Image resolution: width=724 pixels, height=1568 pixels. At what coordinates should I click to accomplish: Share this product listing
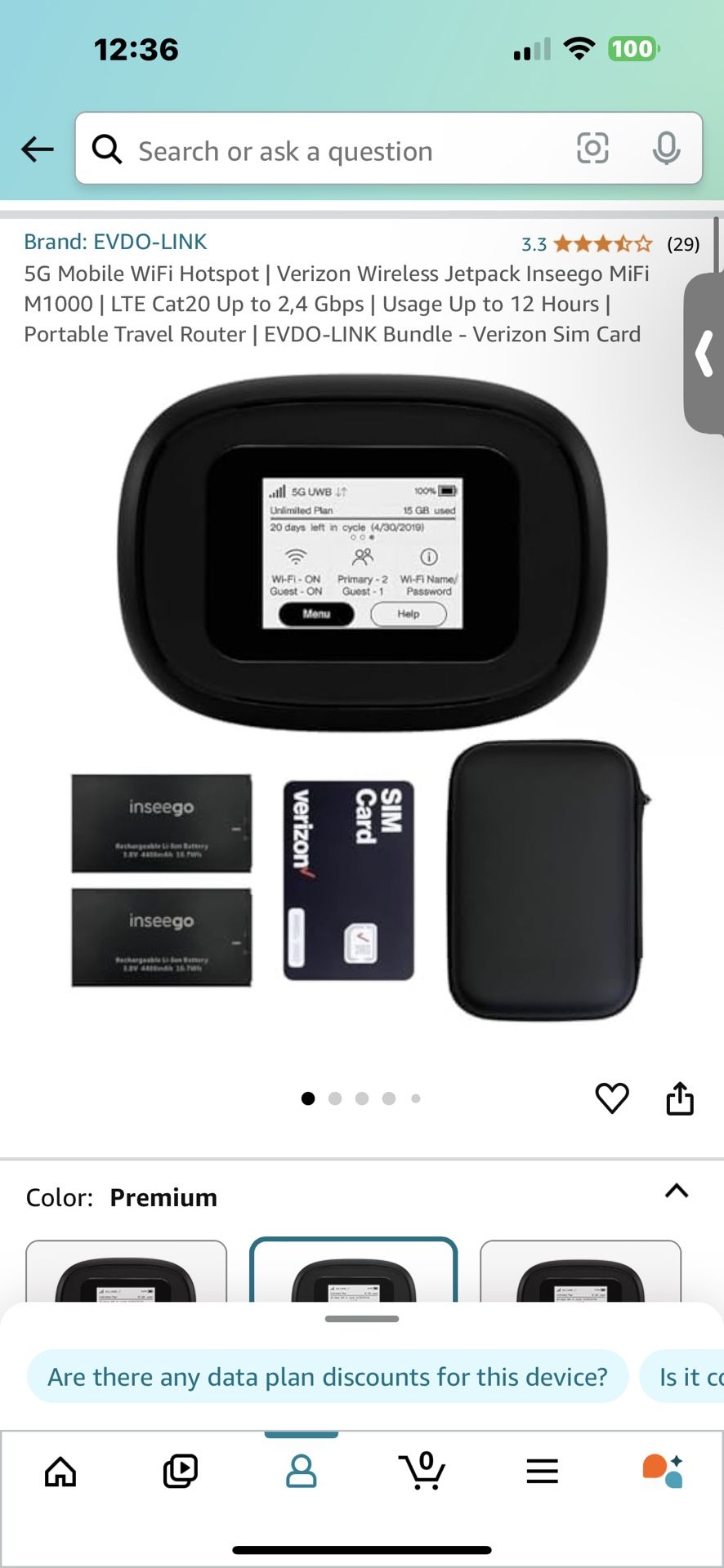click(x=680, y=1098)
